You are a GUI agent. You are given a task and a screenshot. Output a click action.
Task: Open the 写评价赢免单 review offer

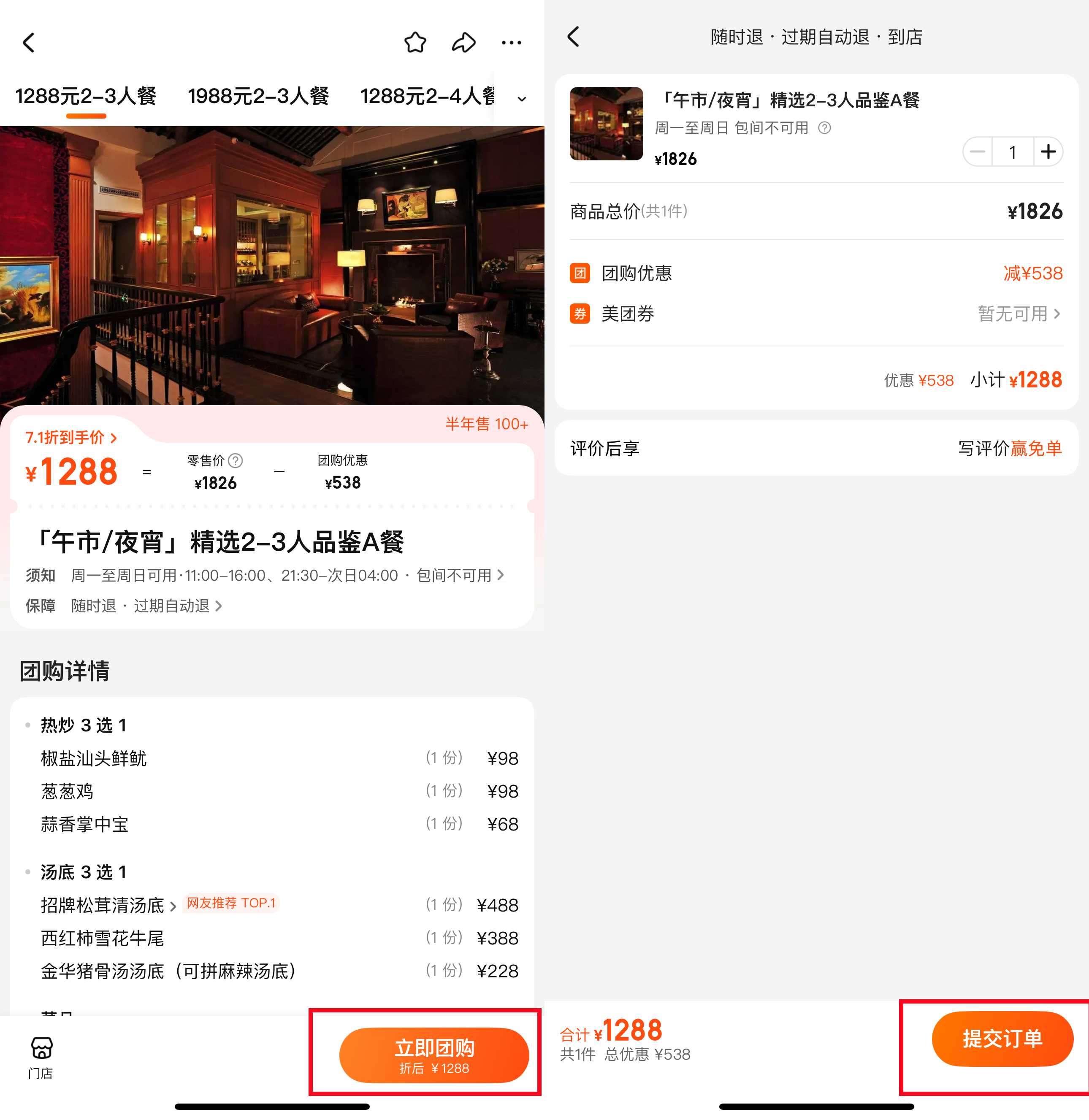[x=1010, y=449]
